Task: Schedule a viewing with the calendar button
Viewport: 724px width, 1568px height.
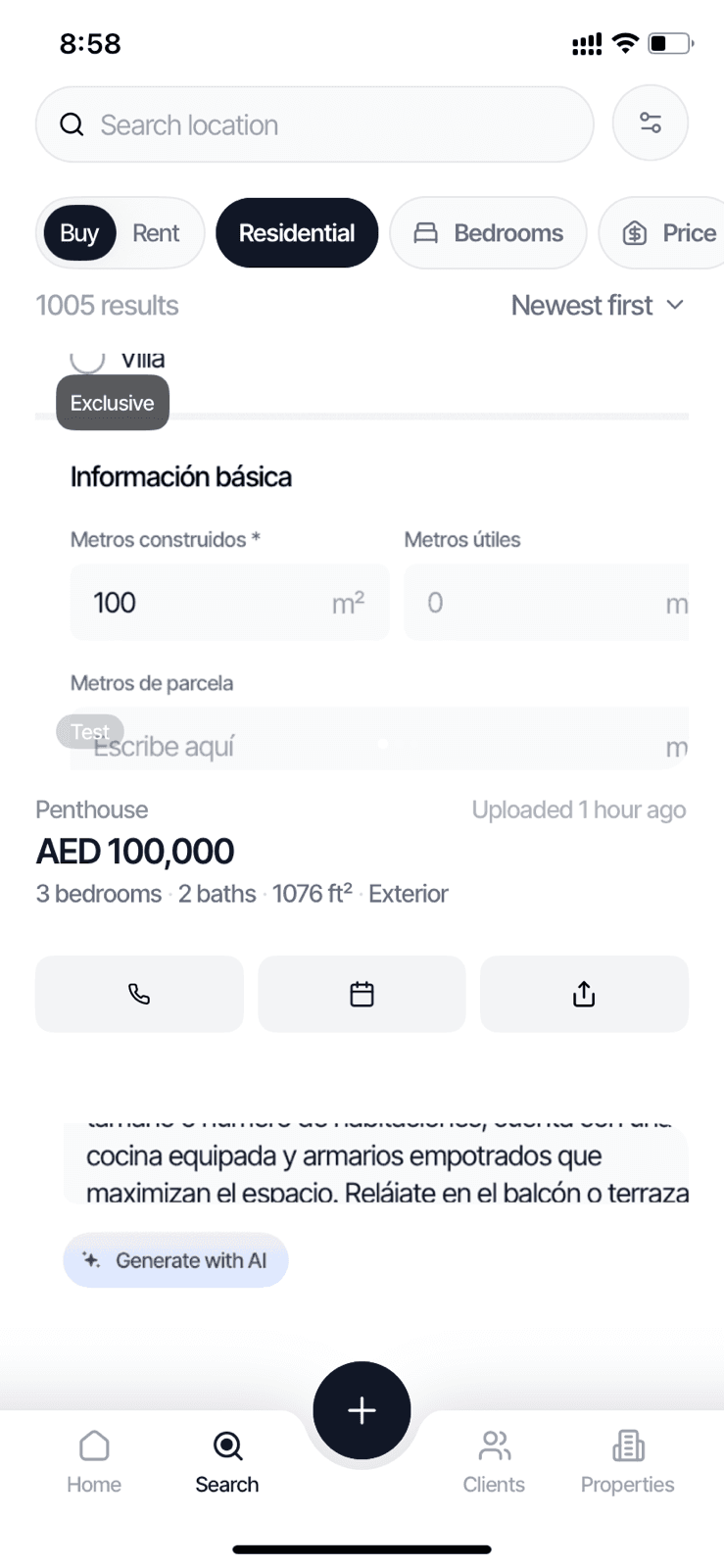Action: [362, 994]
